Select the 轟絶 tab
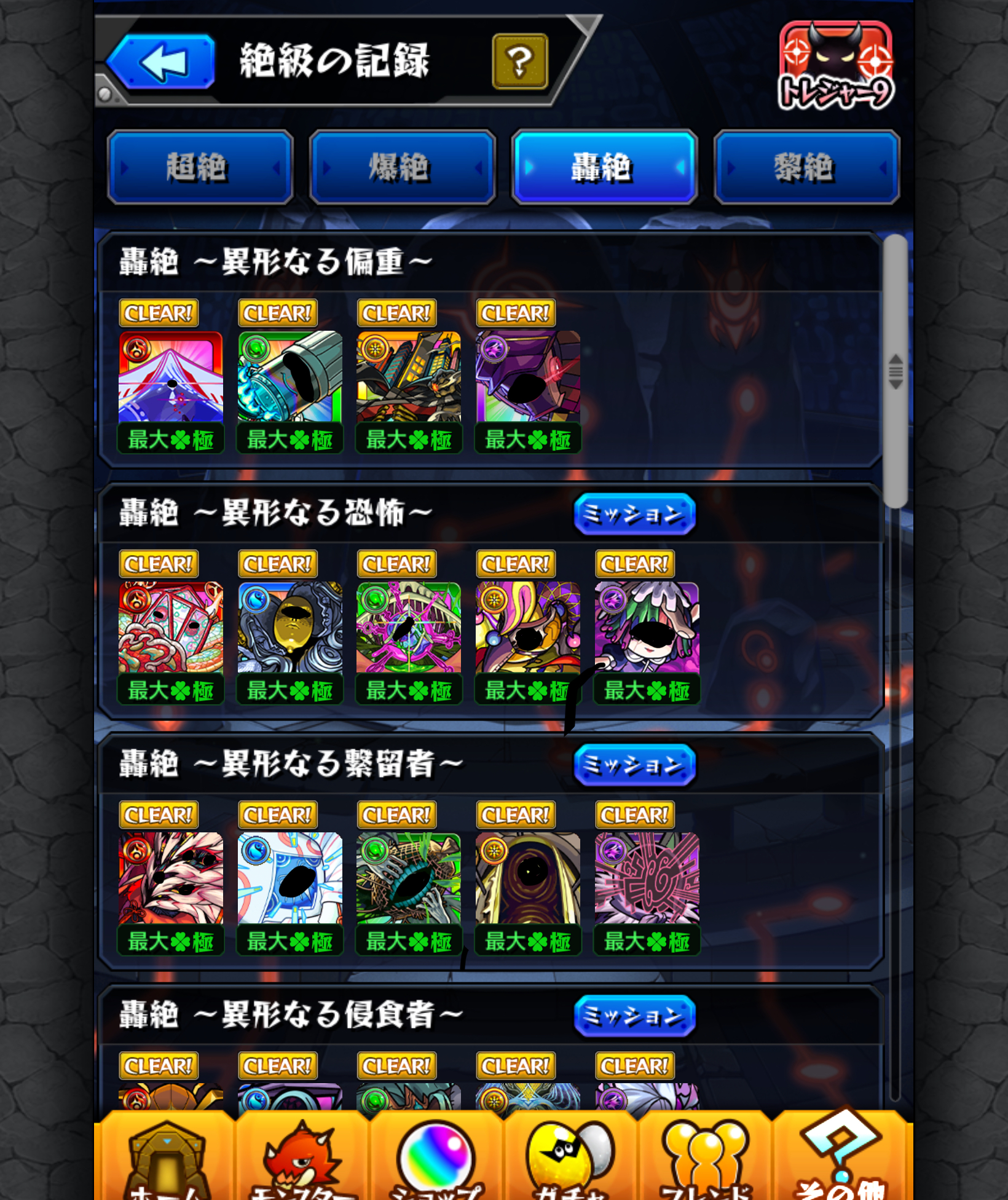1008x1200 pixels. point(604,167)
